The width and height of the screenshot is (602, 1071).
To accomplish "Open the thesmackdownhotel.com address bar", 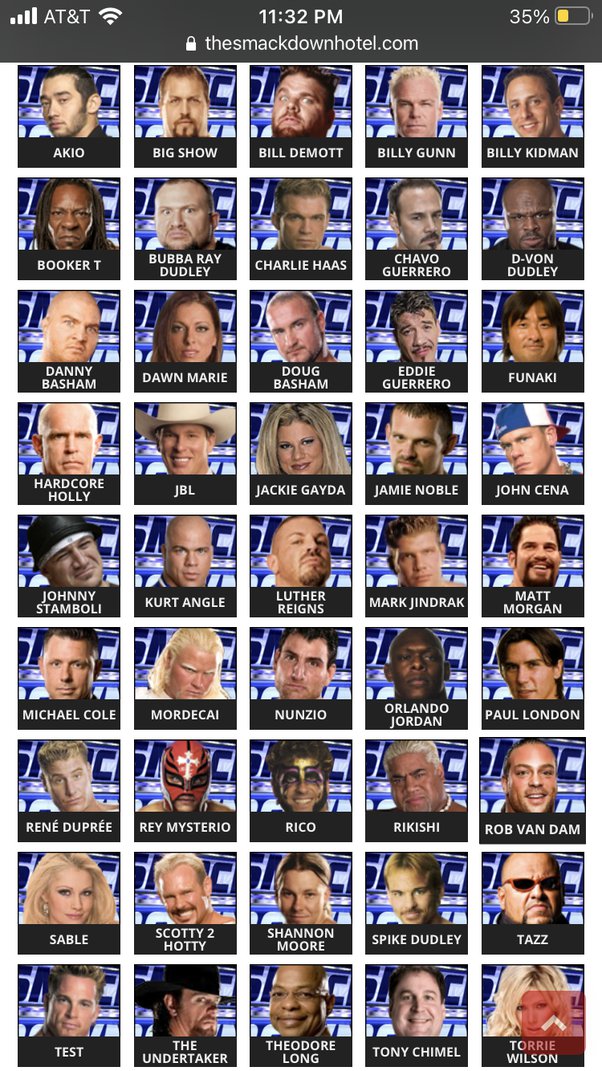I will (301, 44).
